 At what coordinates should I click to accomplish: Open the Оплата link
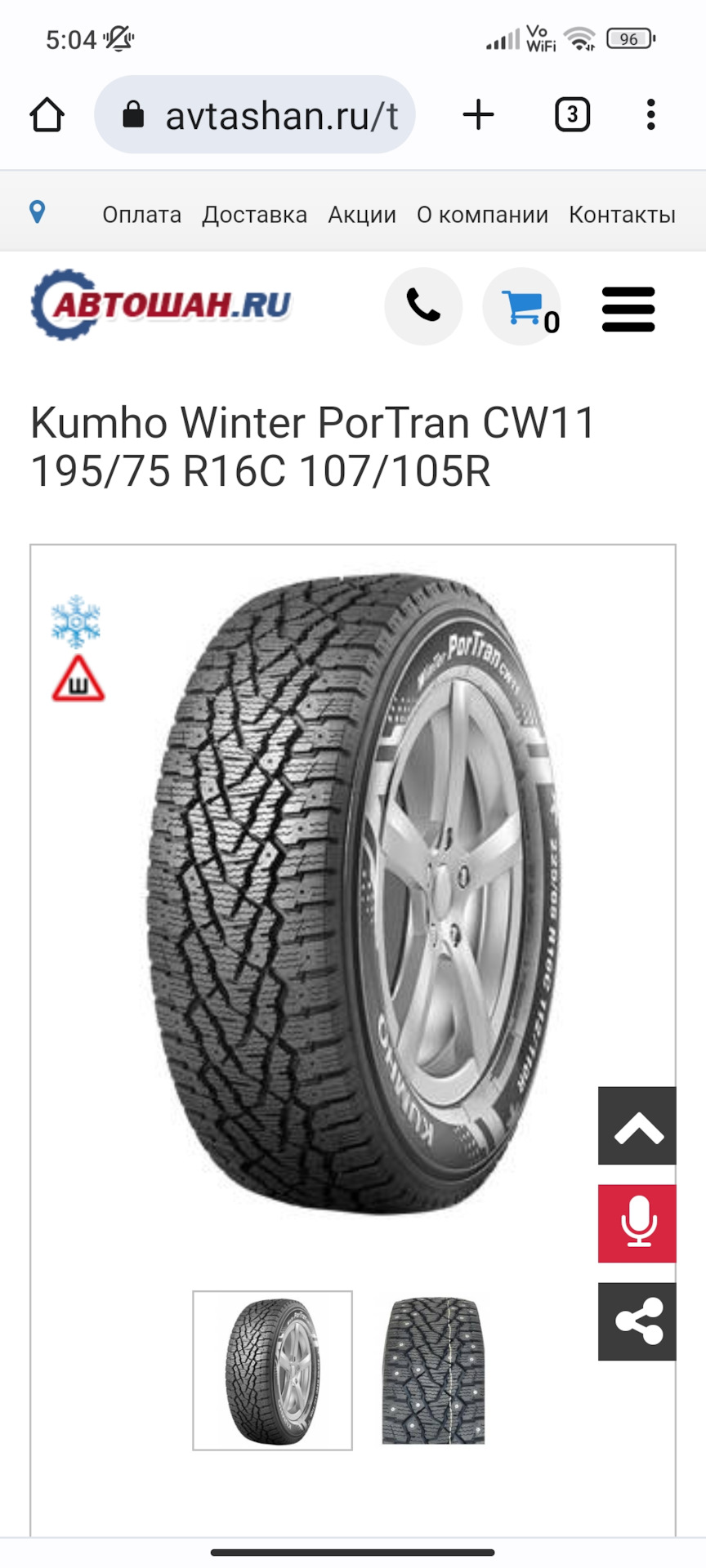pyautogui.click(x=141, y=215)
